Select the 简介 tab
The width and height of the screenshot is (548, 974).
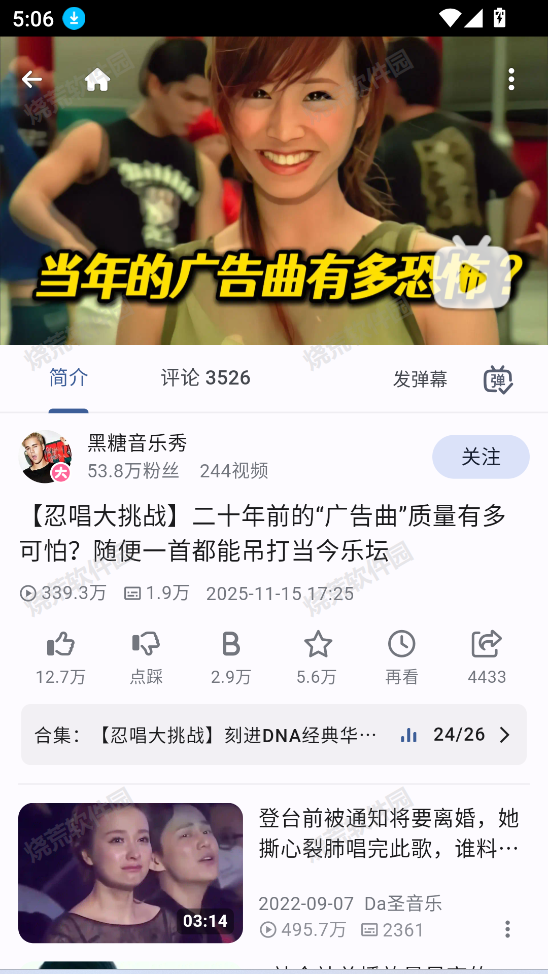tap(68, 378)
